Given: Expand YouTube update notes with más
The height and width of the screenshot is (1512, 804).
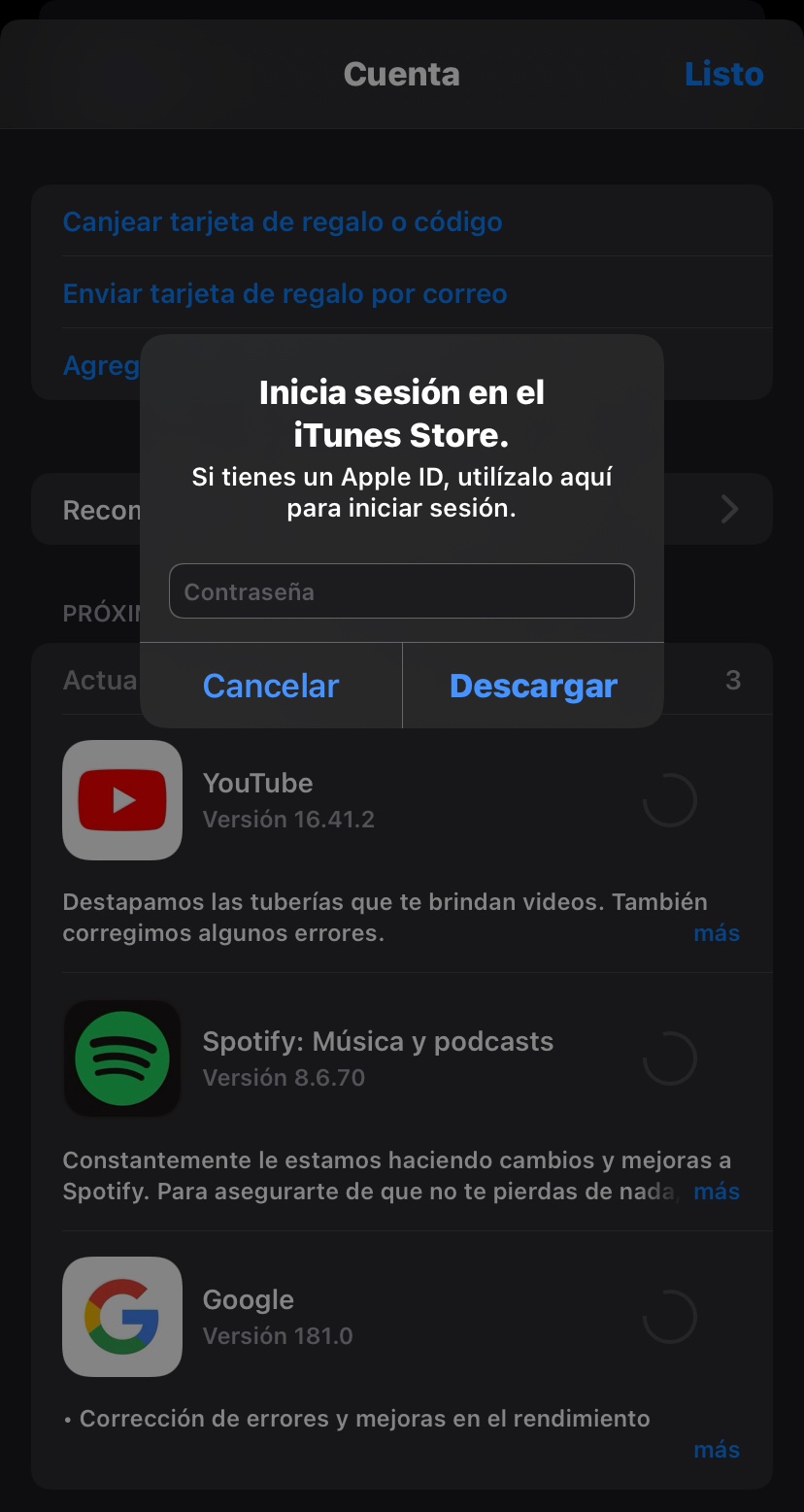Looking at the screenshot, I should (x=717, y=933).
